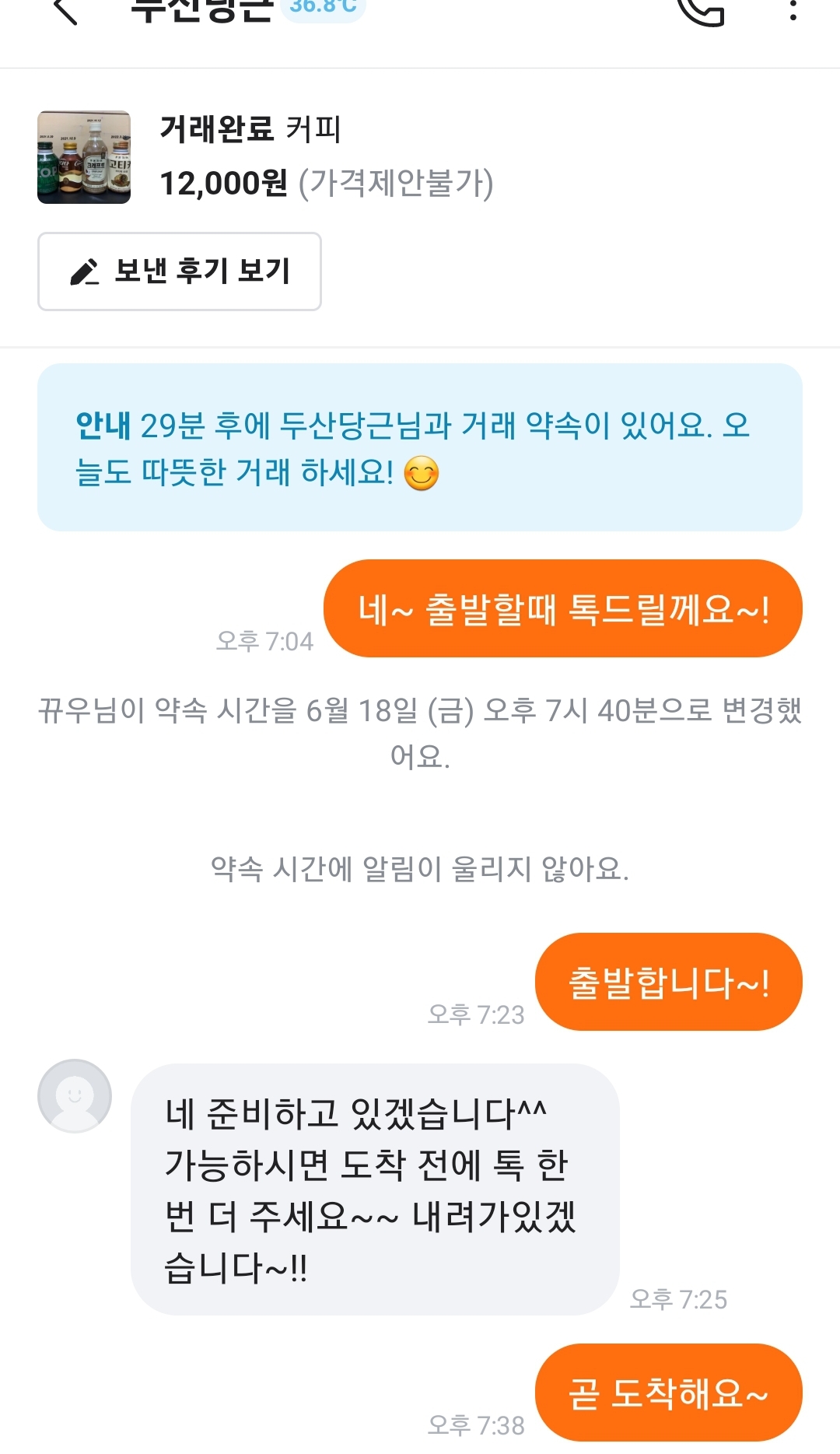
Task: View the other user's profile avatar
Action: [x=75, y=1095]
